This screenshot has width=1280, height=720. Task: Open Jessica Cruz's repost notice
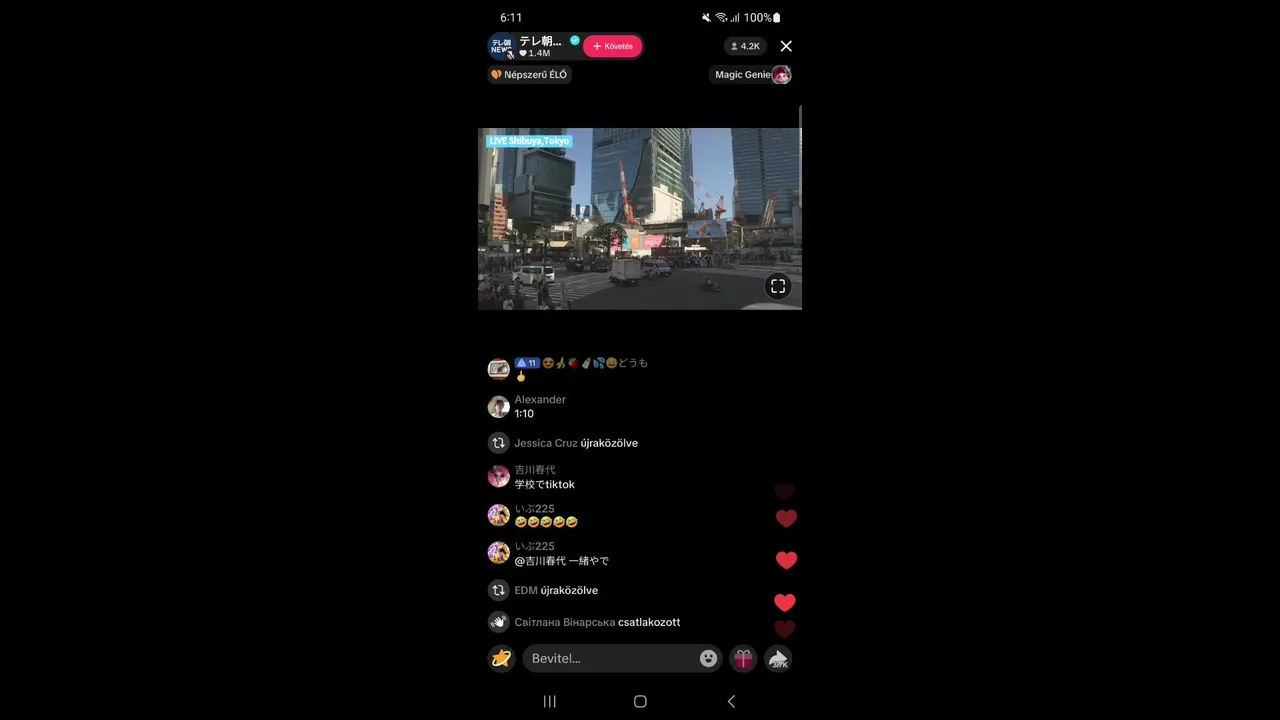(575, 443)
